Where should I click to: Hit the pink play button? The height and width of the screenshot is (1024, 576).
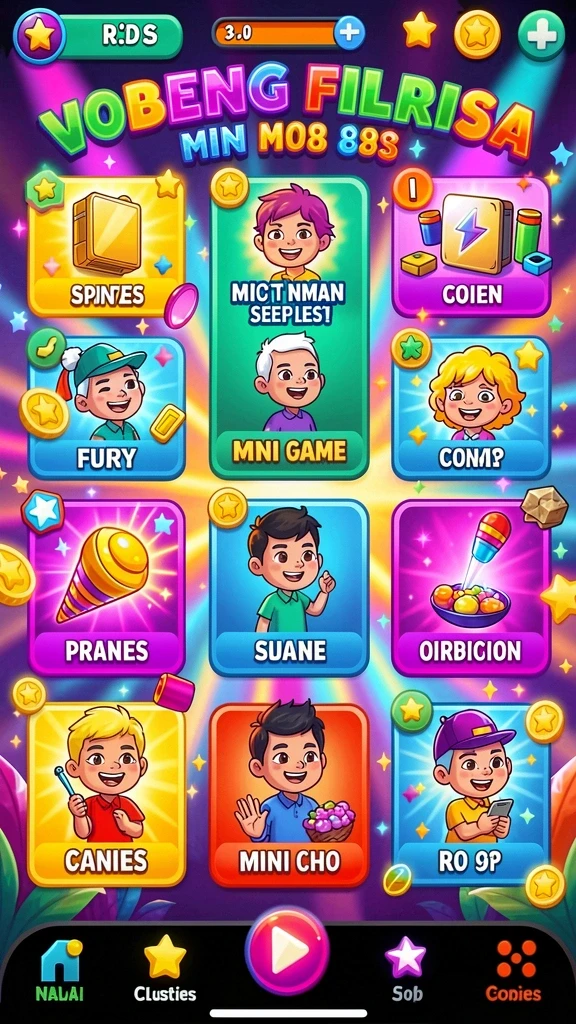tap(287, 951)
